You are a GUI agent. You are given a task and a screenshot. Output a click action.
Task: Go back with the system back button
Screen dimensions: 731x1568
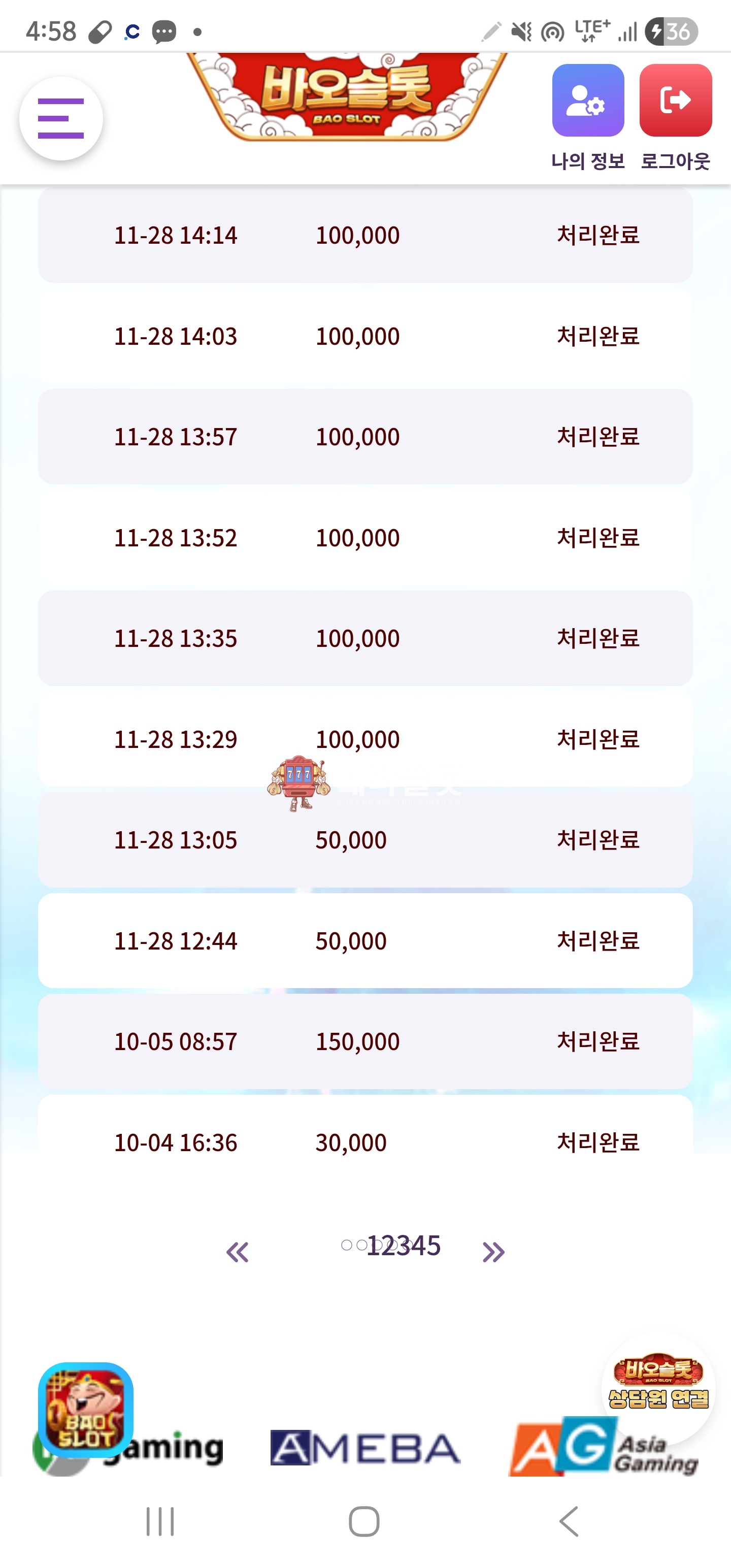569,1522
